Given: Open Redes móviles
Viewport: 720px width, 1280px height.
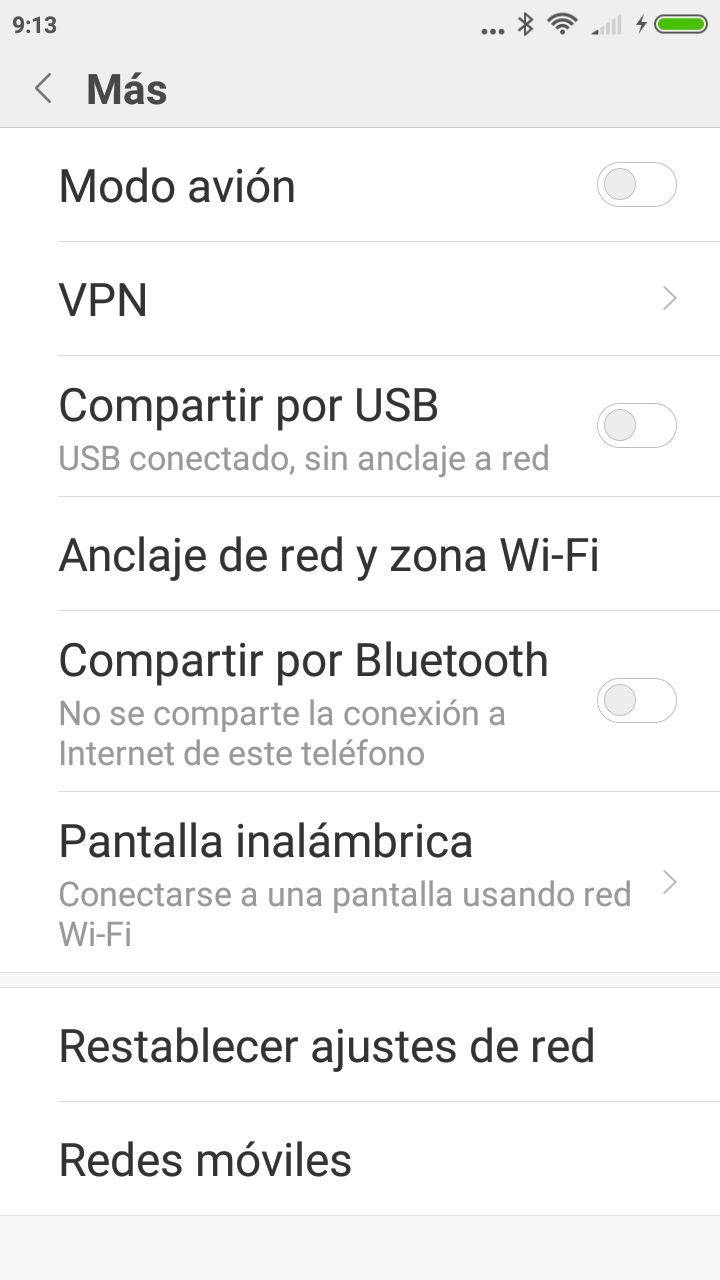Looking at the screenshot, I should click(206, 1160).
